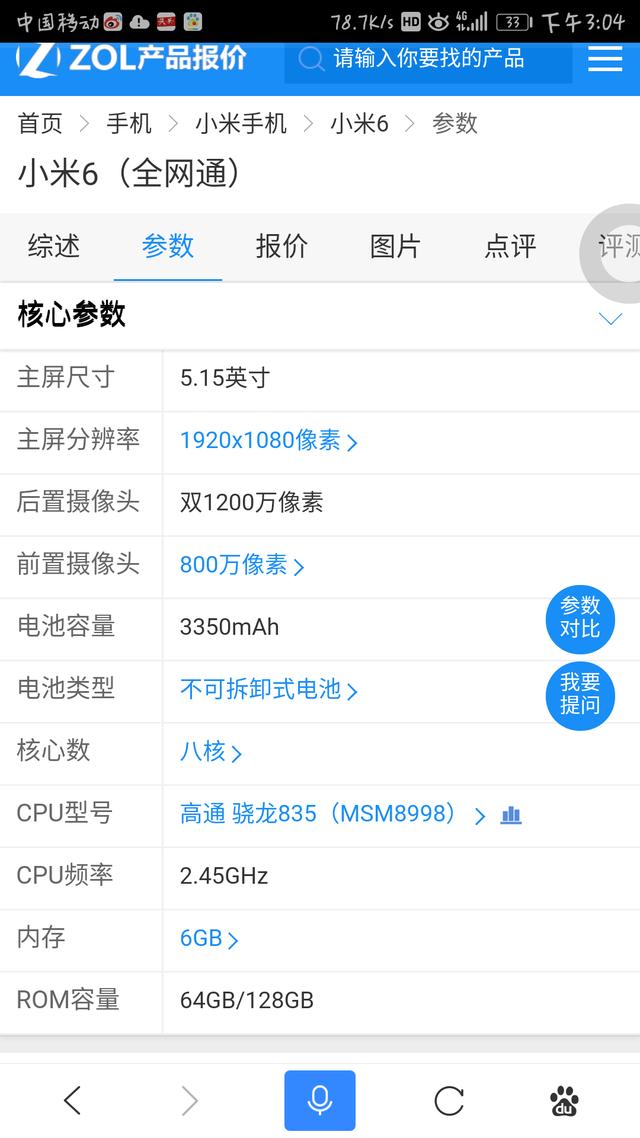Tap 我要提问 floating button
The image size is (640, 1138).
pos(580,694)
